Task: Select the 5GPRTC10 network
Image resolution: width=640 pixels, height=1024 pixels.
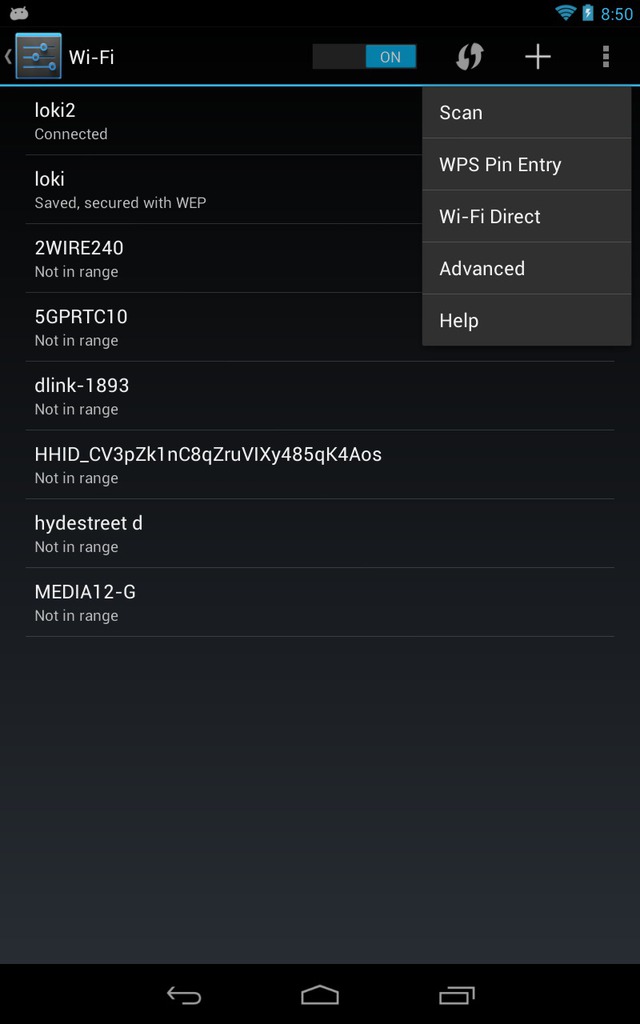Action: pos(224,327)
